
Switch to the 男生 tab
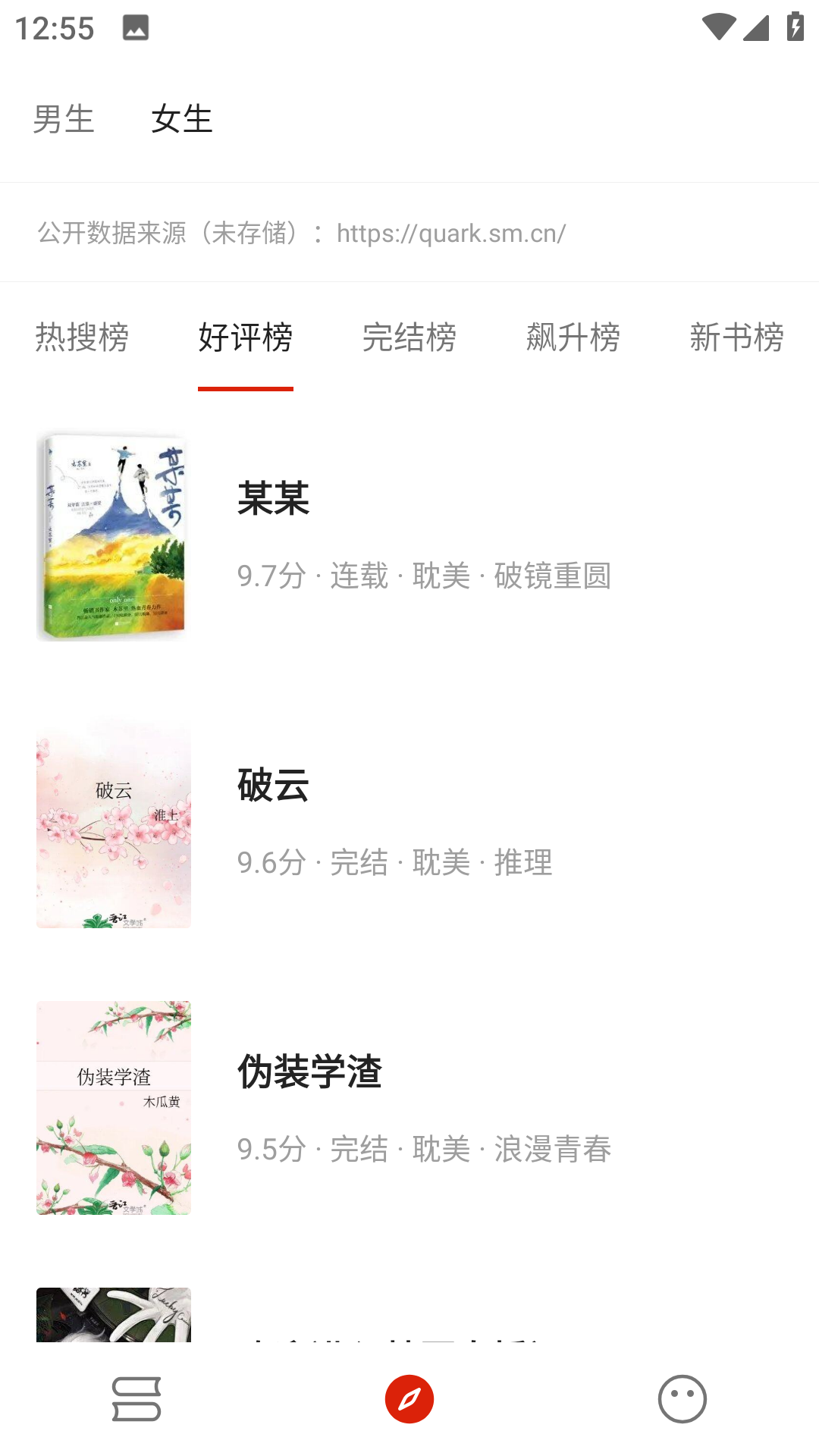click(x=64, y=119)
